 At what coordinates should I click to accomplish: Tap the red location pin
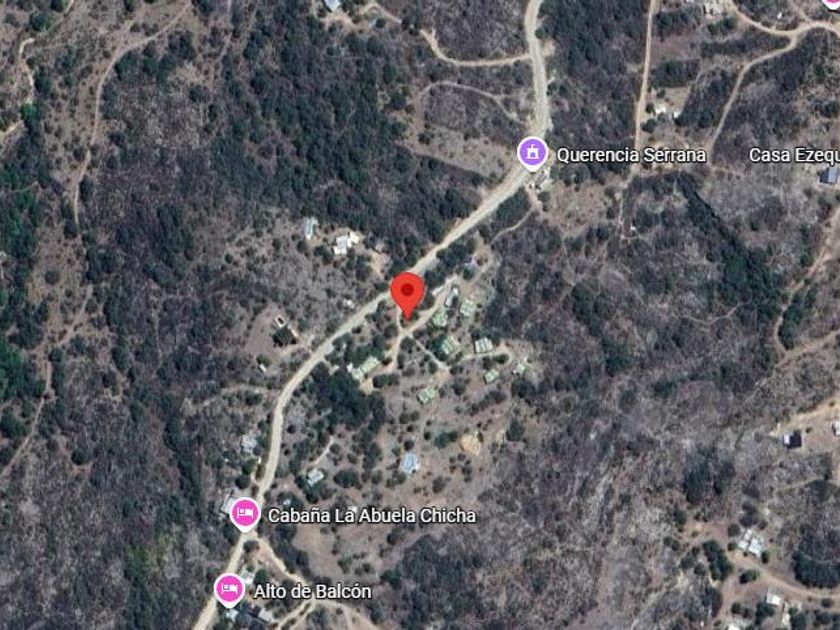click(407, 293)
